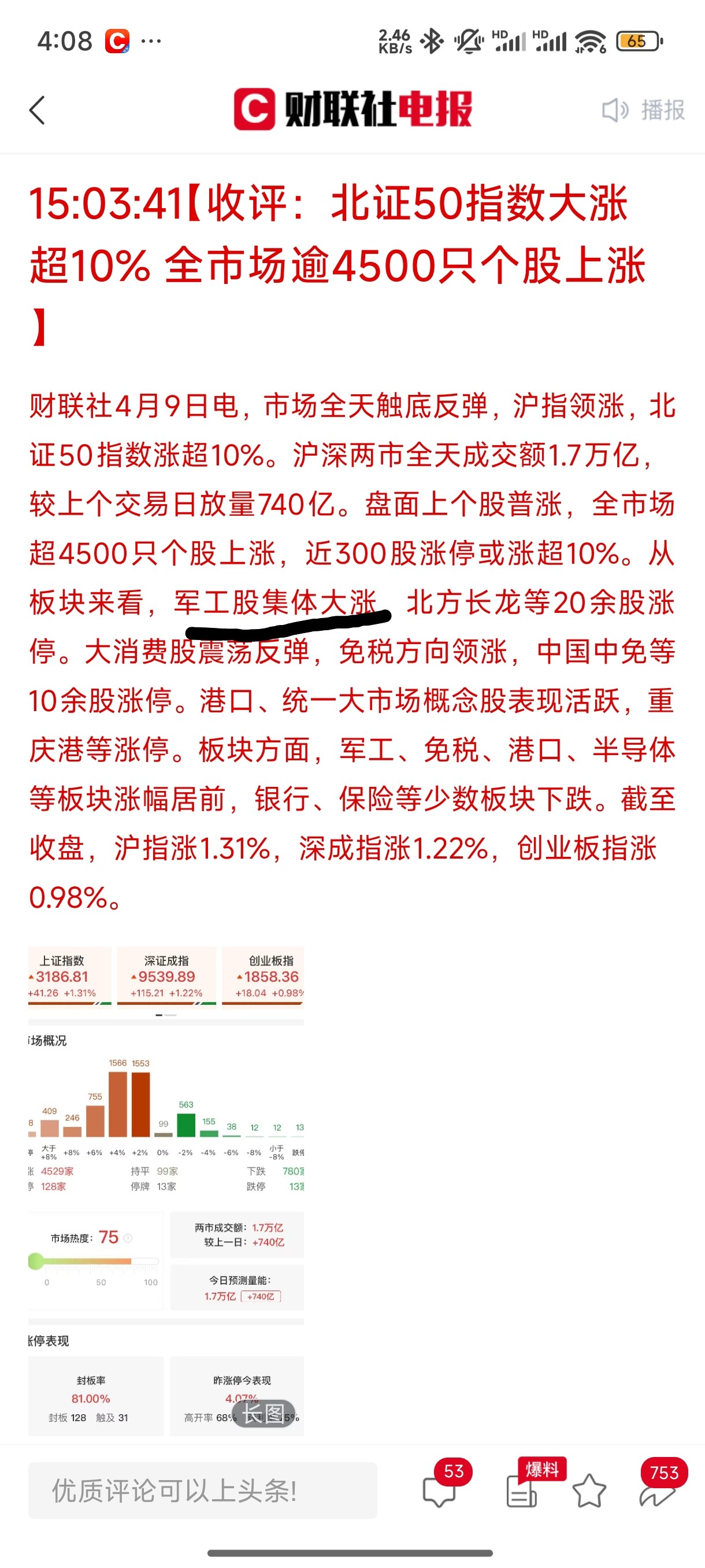This screenshot has width=705, height=1568.
Task: Tap the comment input field
Action: pyautogui.click(x=203, y=1491)
